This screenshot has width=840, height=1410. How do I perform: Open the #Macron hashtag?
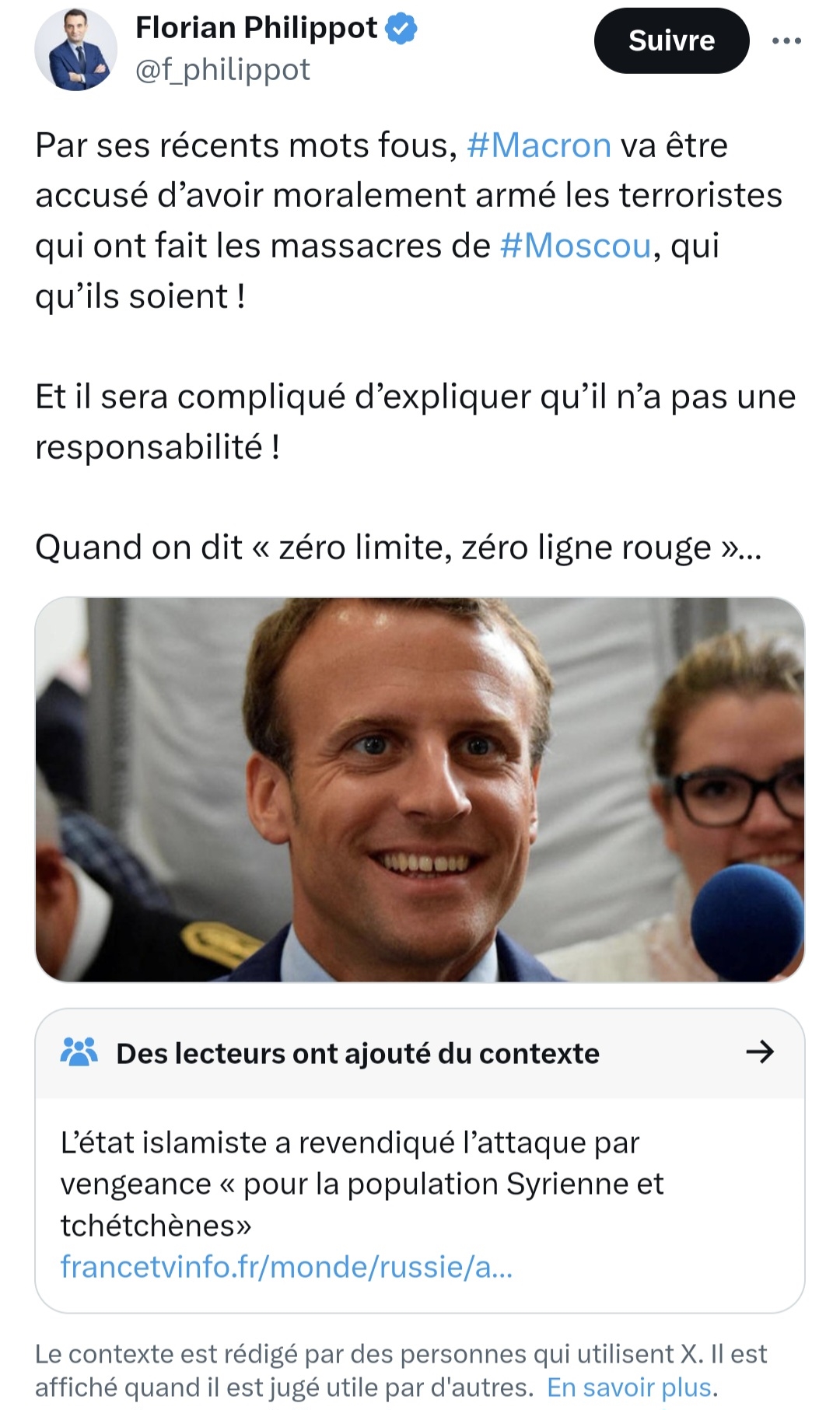[x=539, y=145]
